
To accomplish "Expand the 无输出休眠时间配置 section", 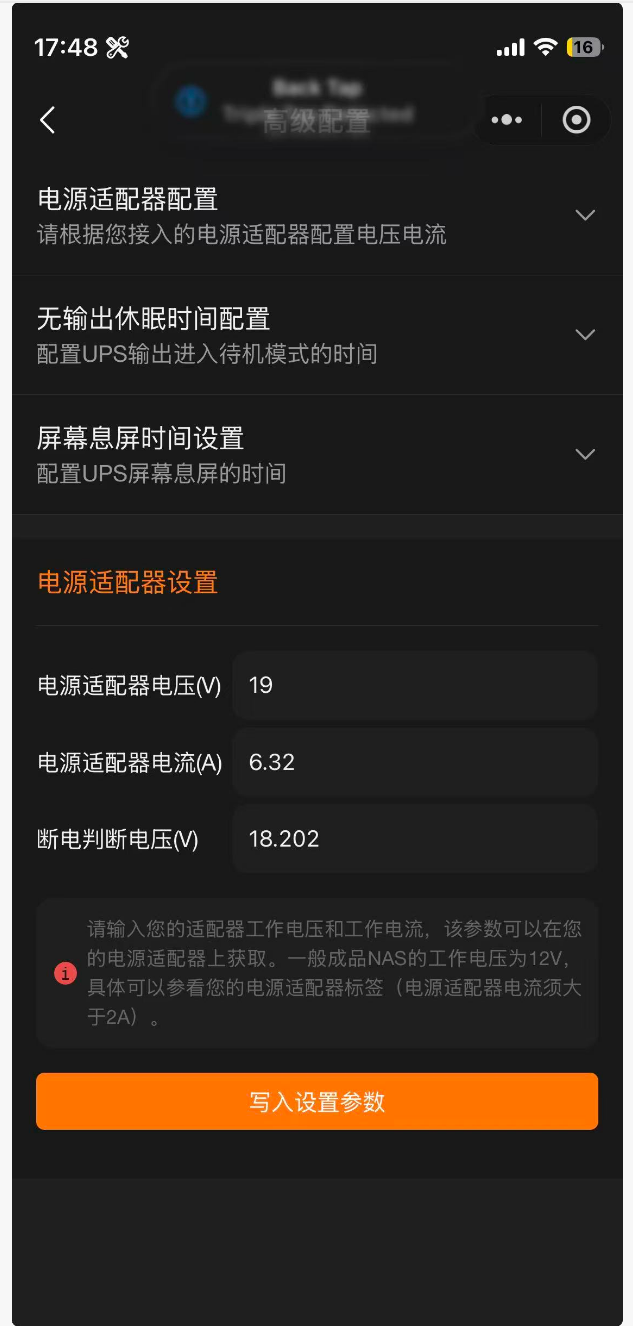I will tap(317, 335).
